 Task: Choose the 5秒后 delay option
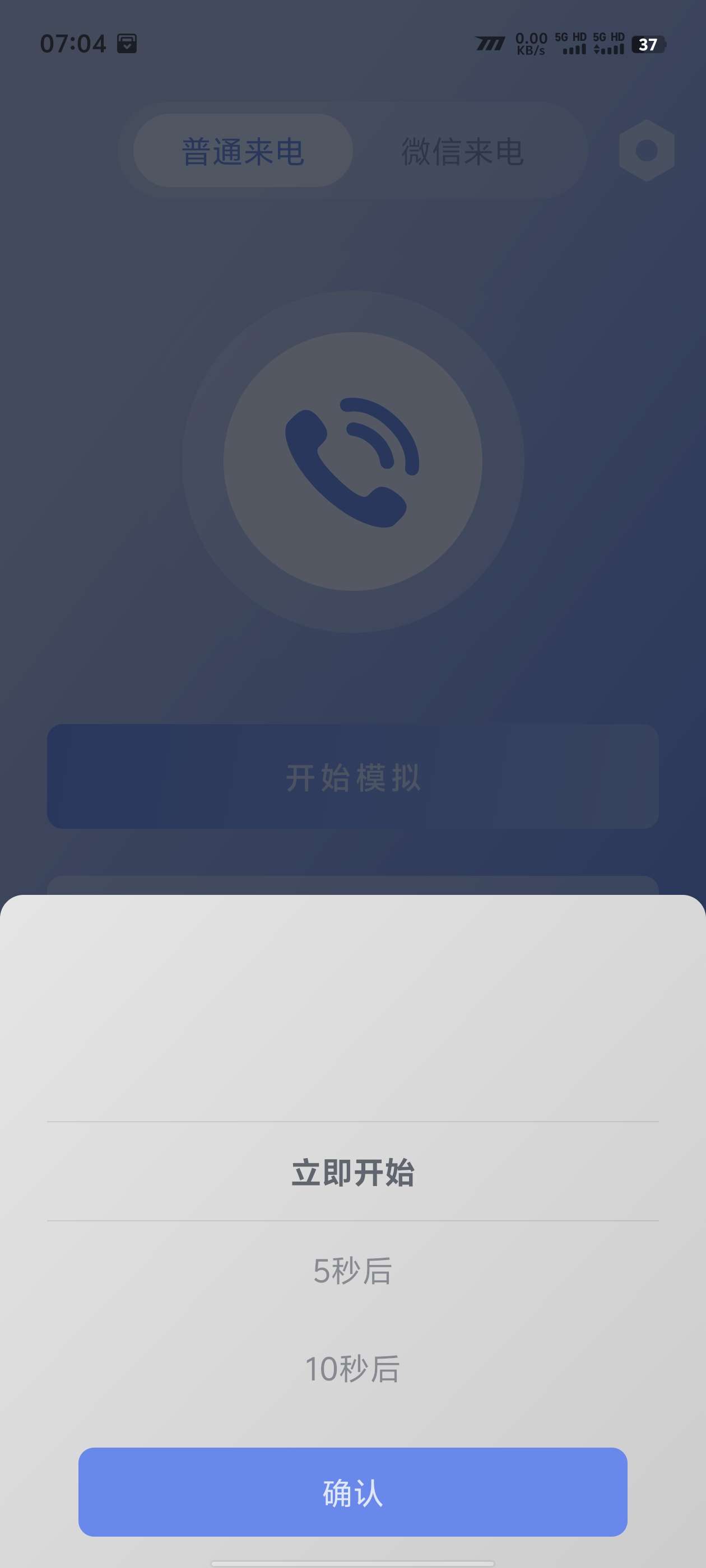[x=352, y=1271]
